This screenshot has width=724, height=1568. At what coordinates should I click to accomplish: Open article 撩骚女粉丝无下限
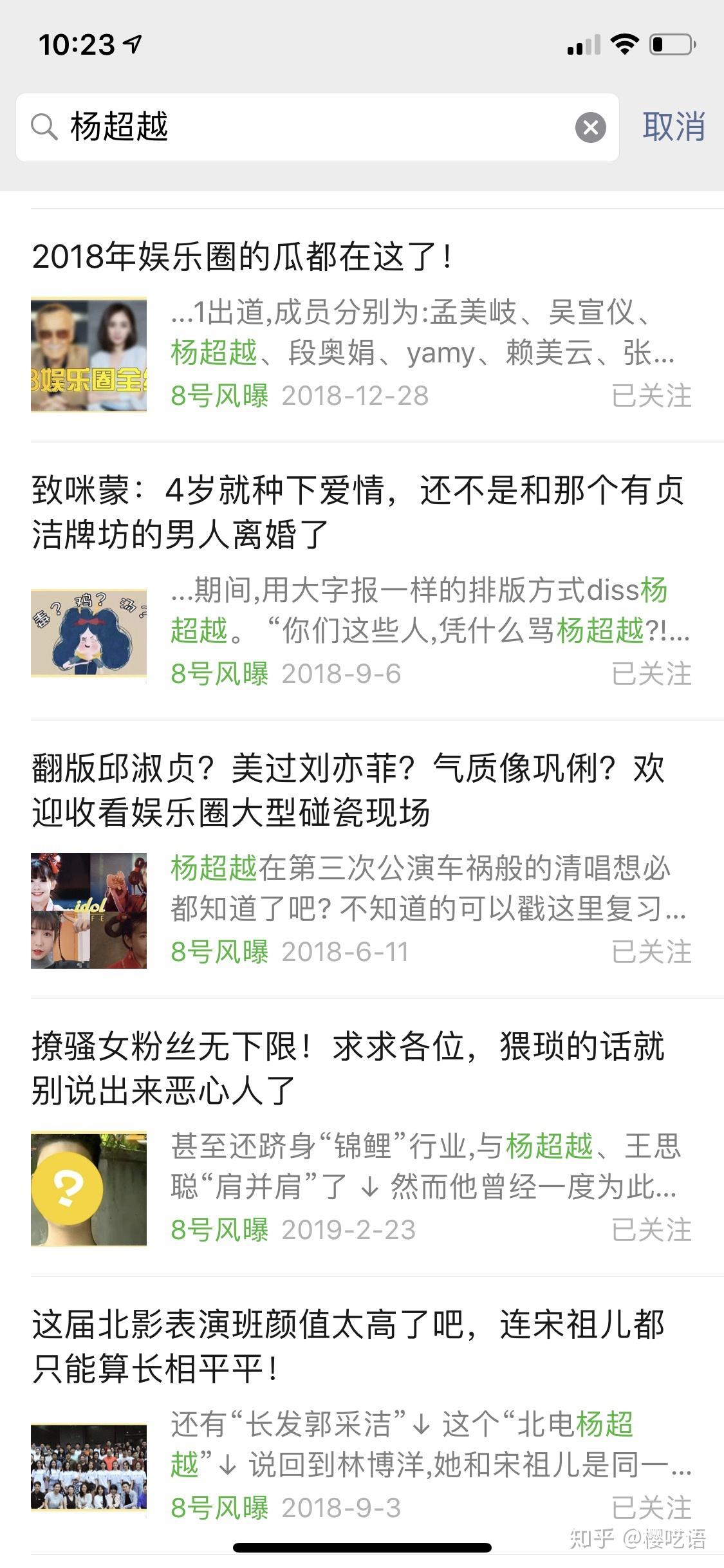pyautogui.click(x=348, y=1068)
